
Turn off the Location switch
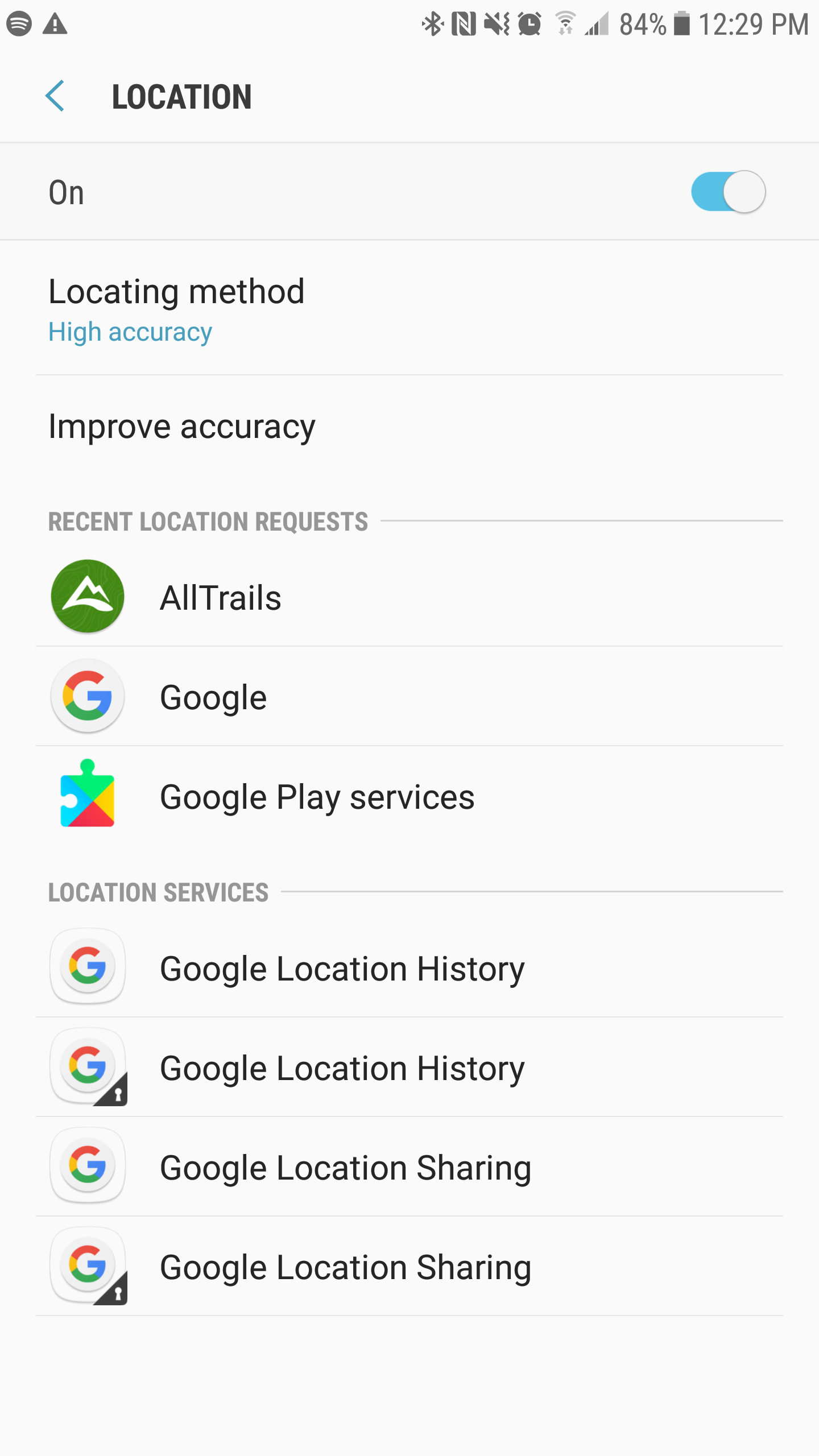[x=727, y=192]
